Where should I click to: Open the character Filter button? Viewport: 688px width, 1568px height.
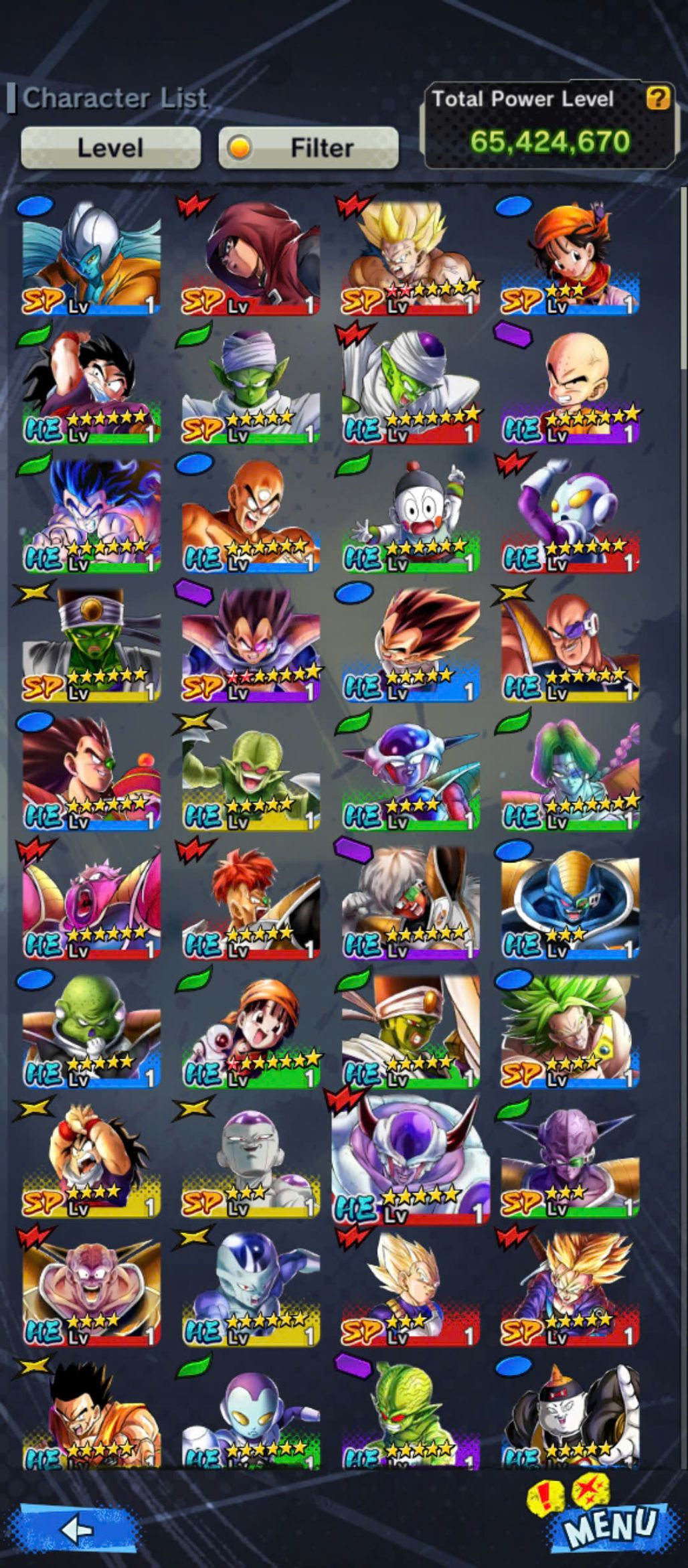(309, 147)
